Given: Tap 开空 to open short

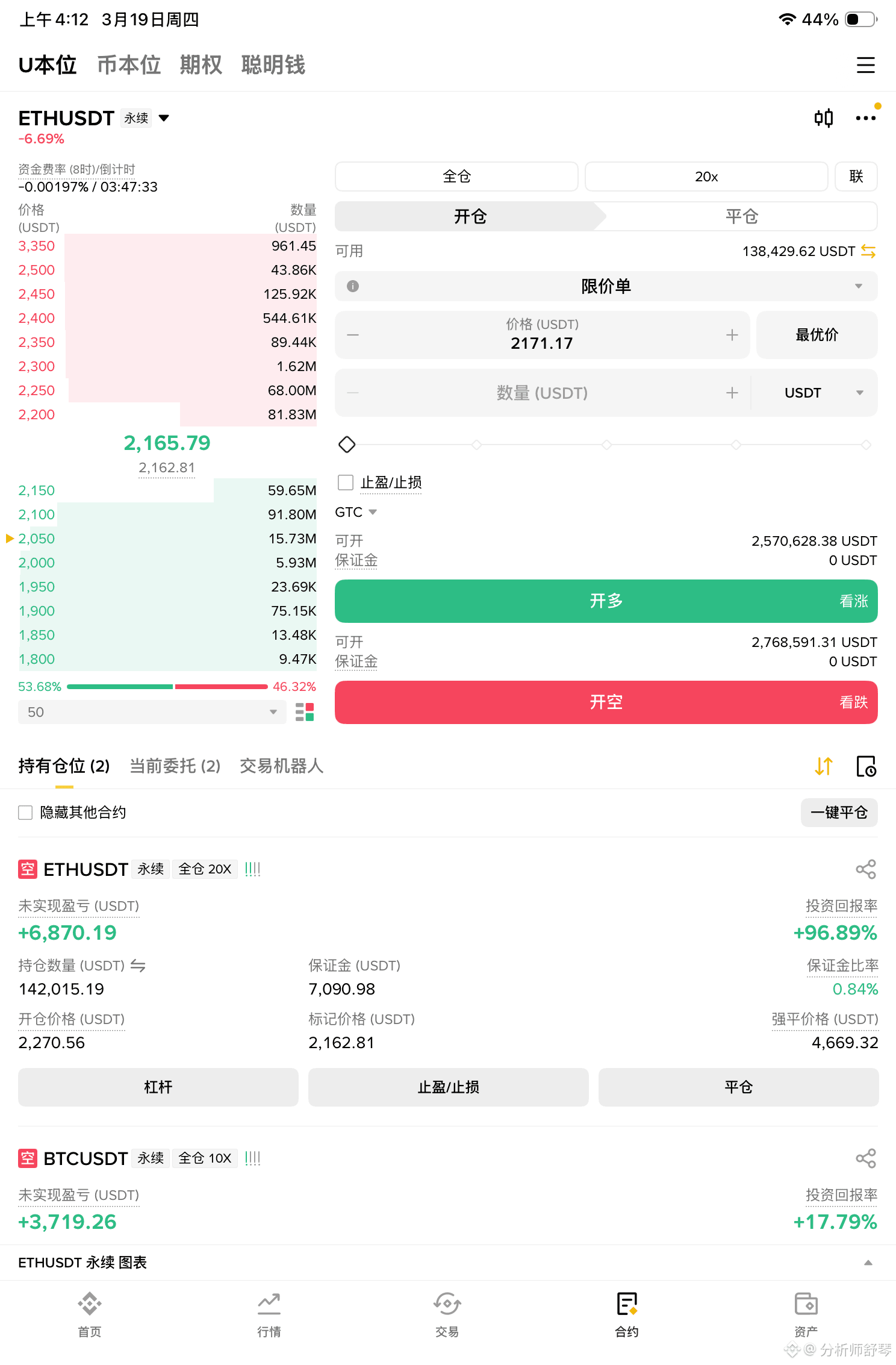Looking at the screenshot, I should click(606, 702).
